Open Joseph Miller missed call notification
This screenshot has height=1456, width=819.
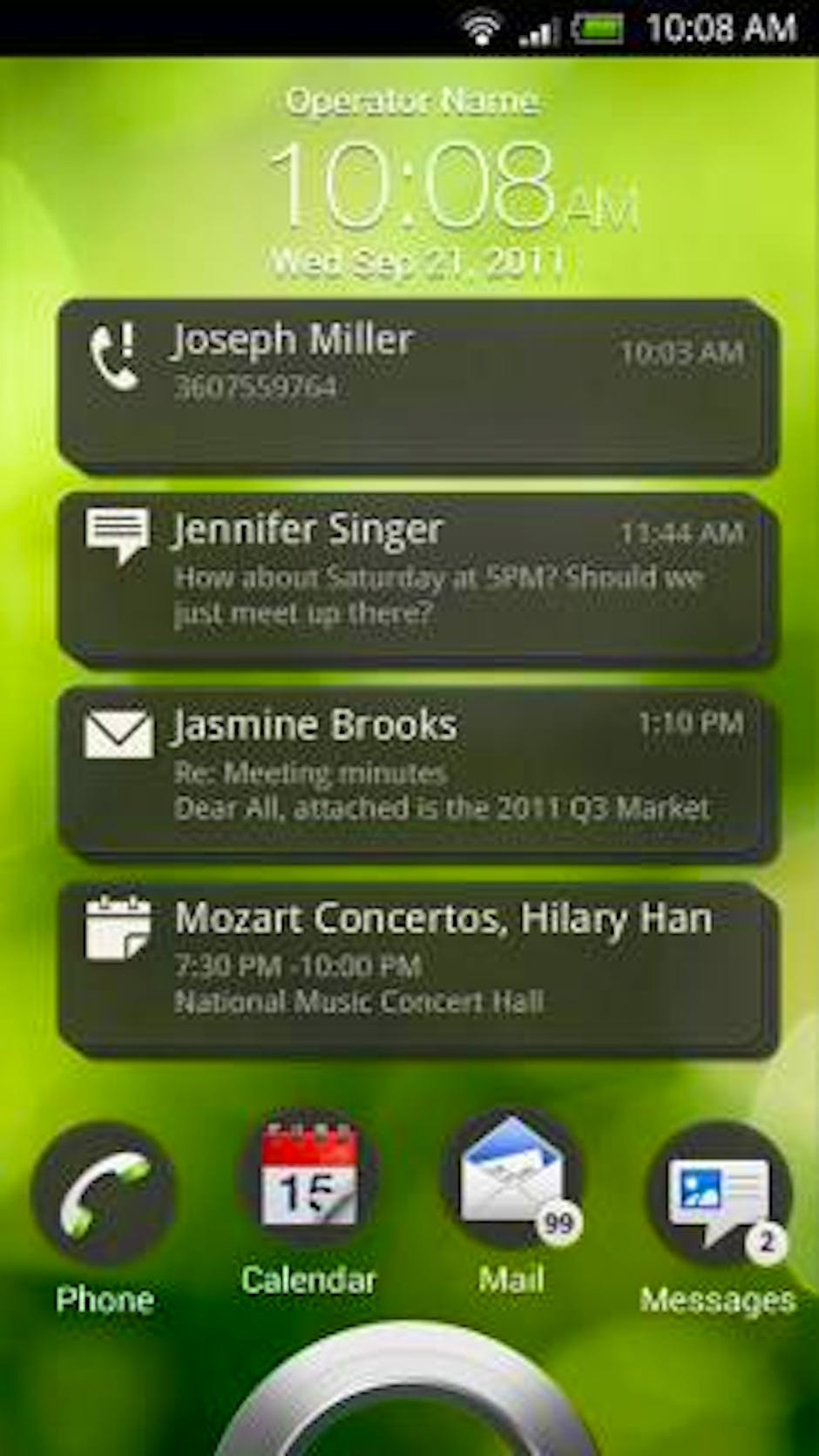pyautogui.click(x=416, y=386)
